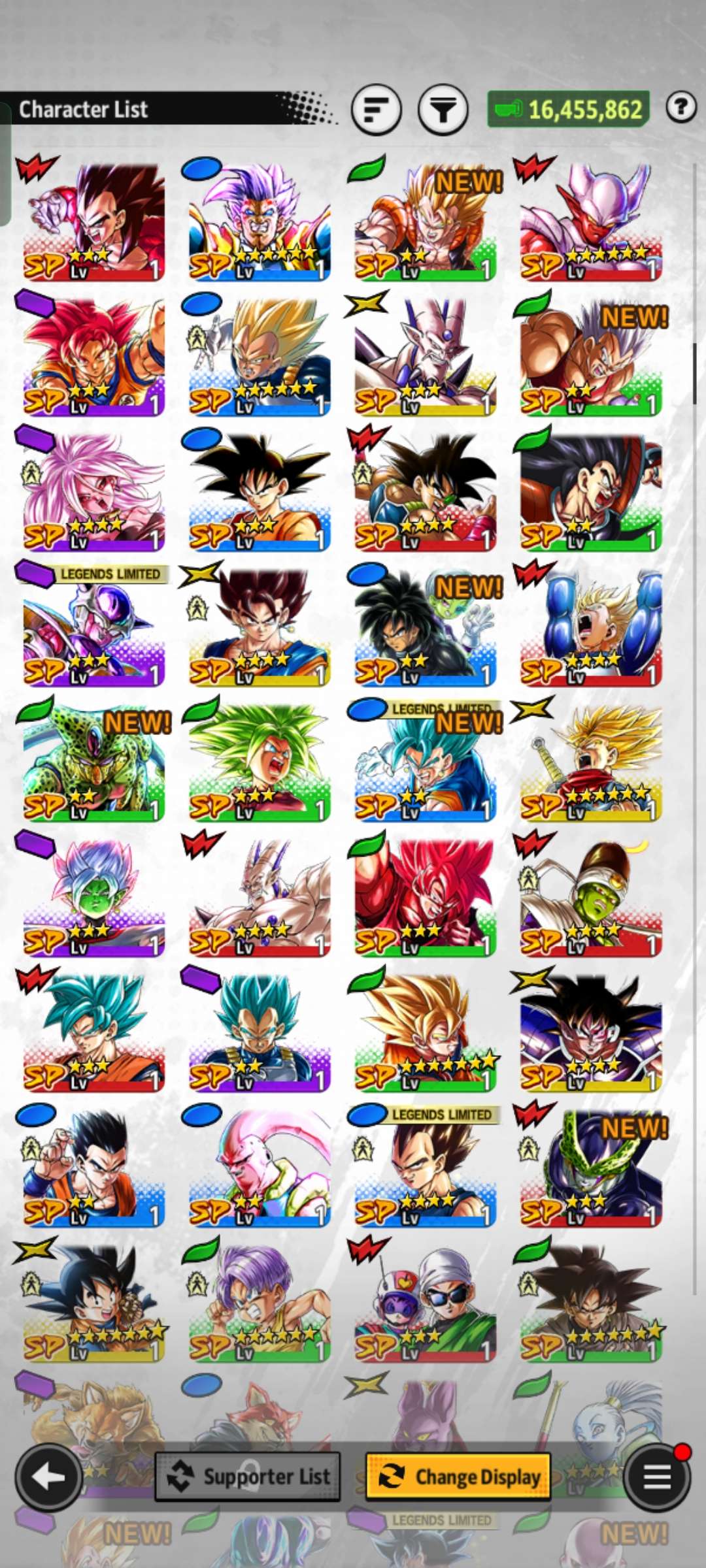This screenshot has width=706, height=1568.
Task: Select the red King Piccolo character card
Action: [x=591, y=896]
